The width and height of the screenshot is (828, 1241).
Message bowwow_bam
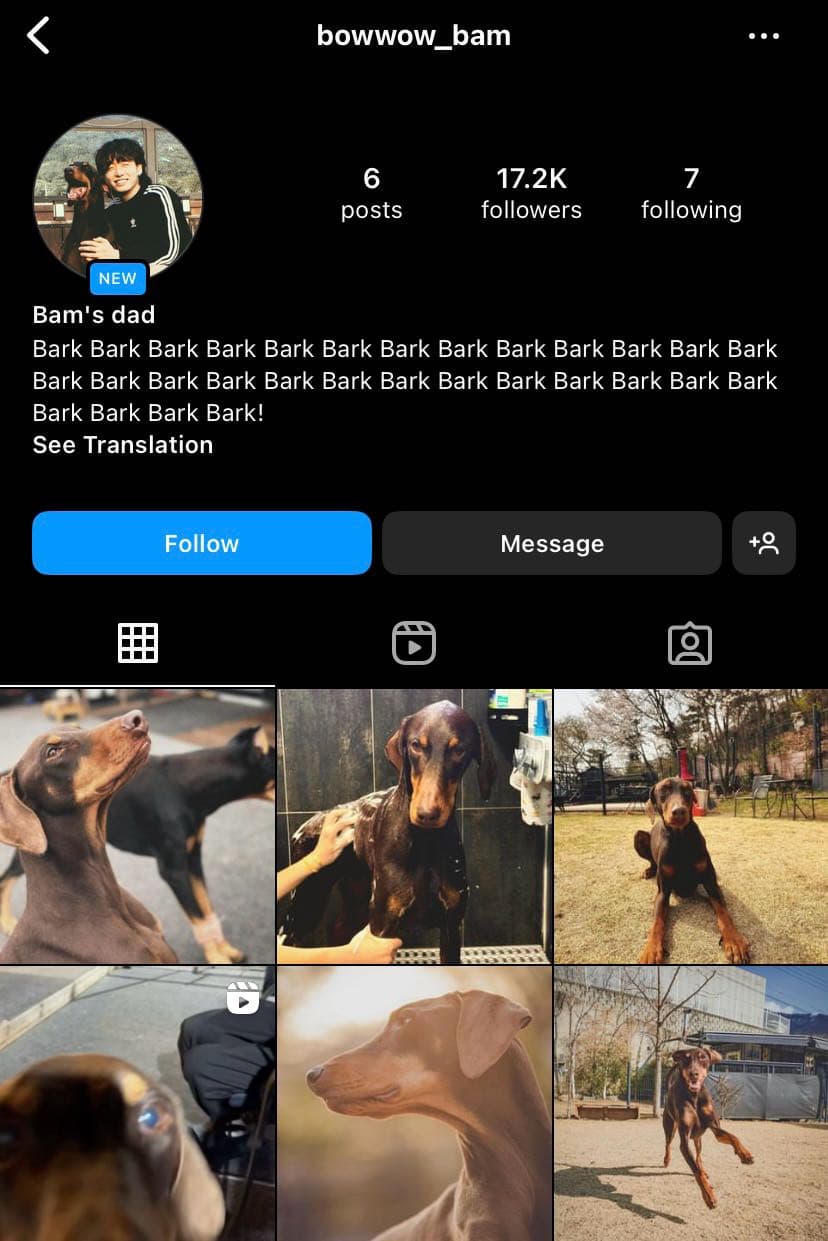point(551,543)
